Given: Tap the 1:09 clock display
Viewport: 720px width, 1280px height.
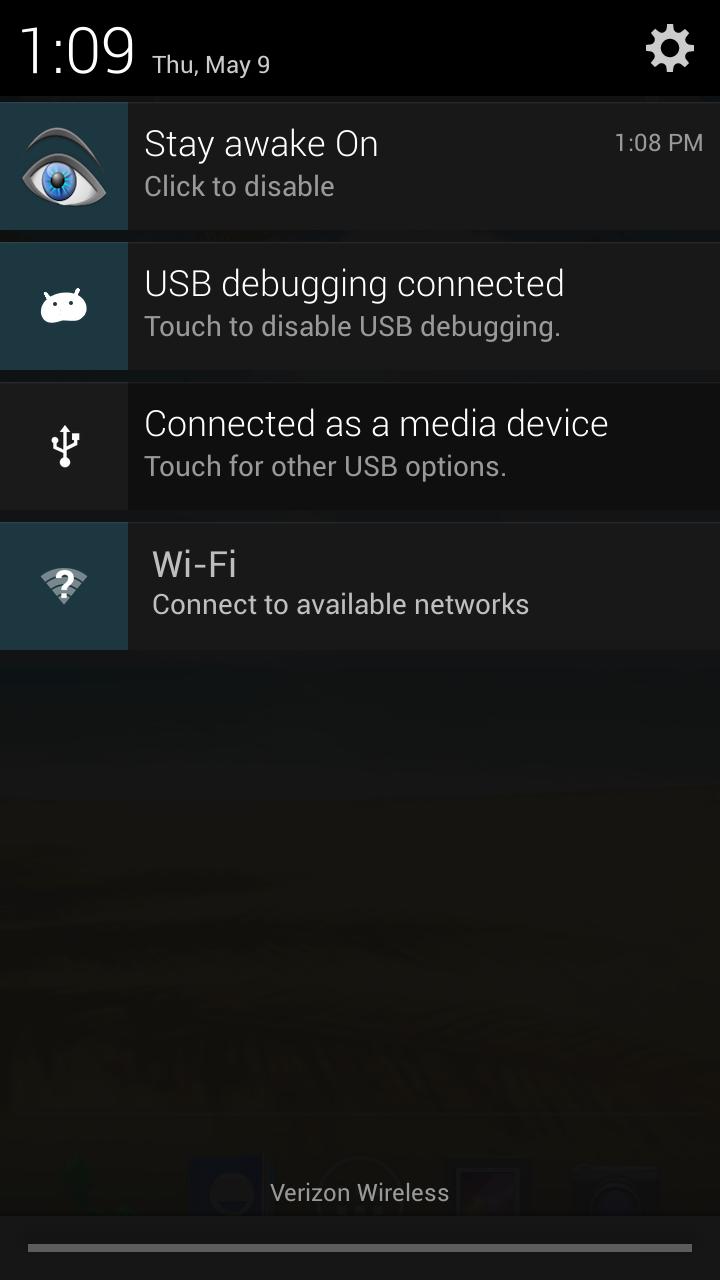Looking at the screenshot, I should (x=78, y=48).
